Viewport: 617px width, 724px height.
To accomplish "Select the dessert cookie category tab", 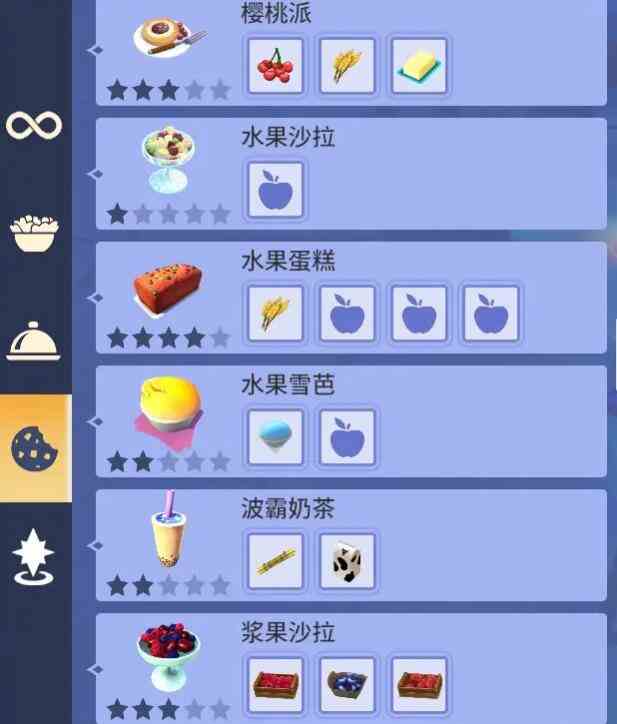I will 35,448.
